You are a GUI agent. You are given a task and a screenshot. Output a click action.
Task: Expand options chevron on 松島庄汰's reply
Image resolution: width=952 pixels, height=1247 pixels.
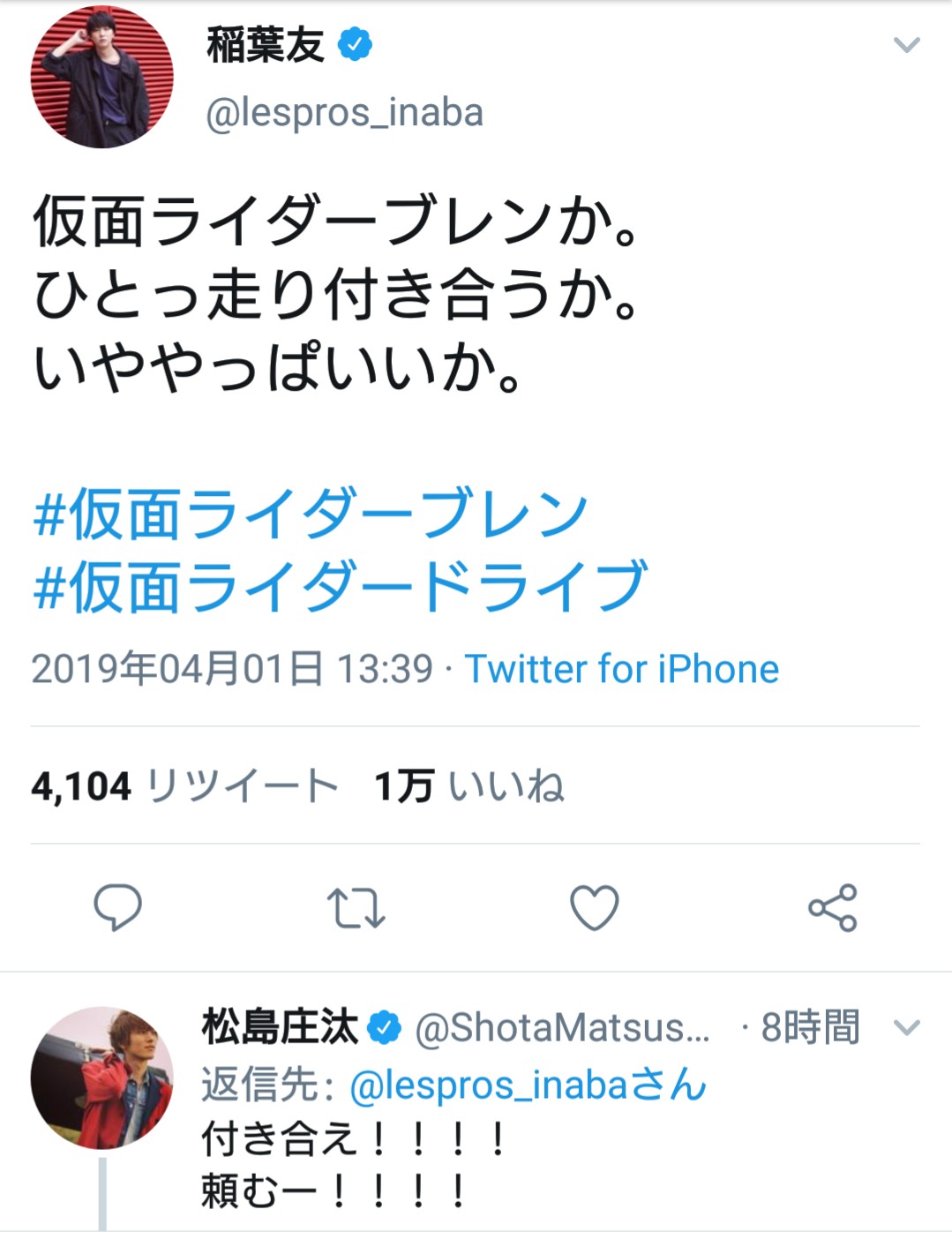point(906,1028)
